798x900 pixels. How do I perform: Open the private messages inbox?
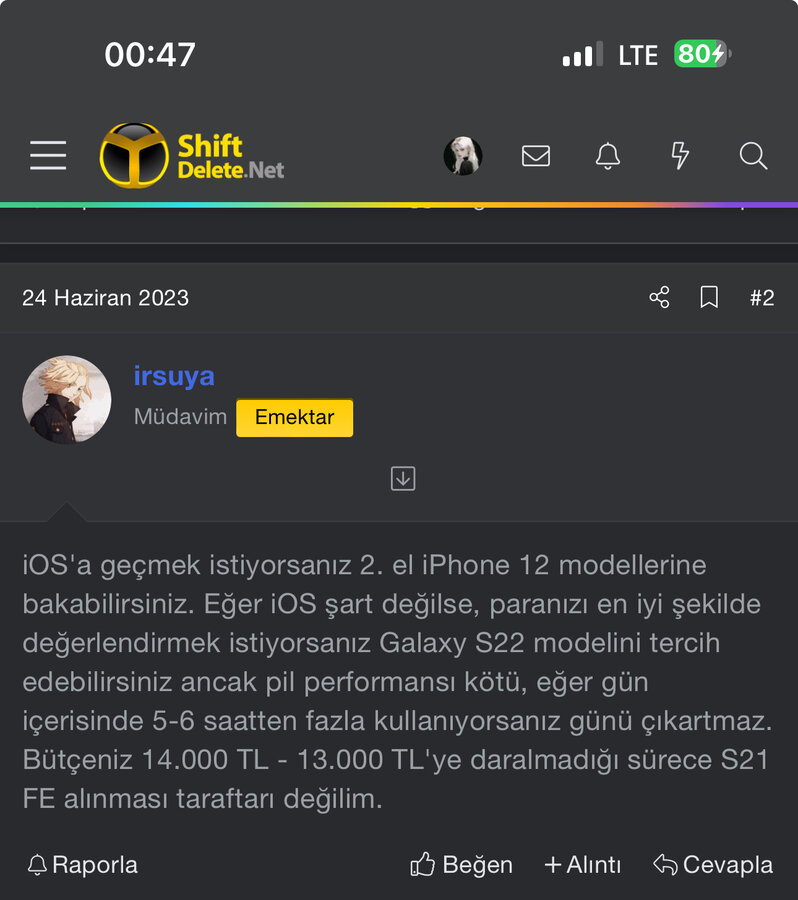tap(536, 156)
